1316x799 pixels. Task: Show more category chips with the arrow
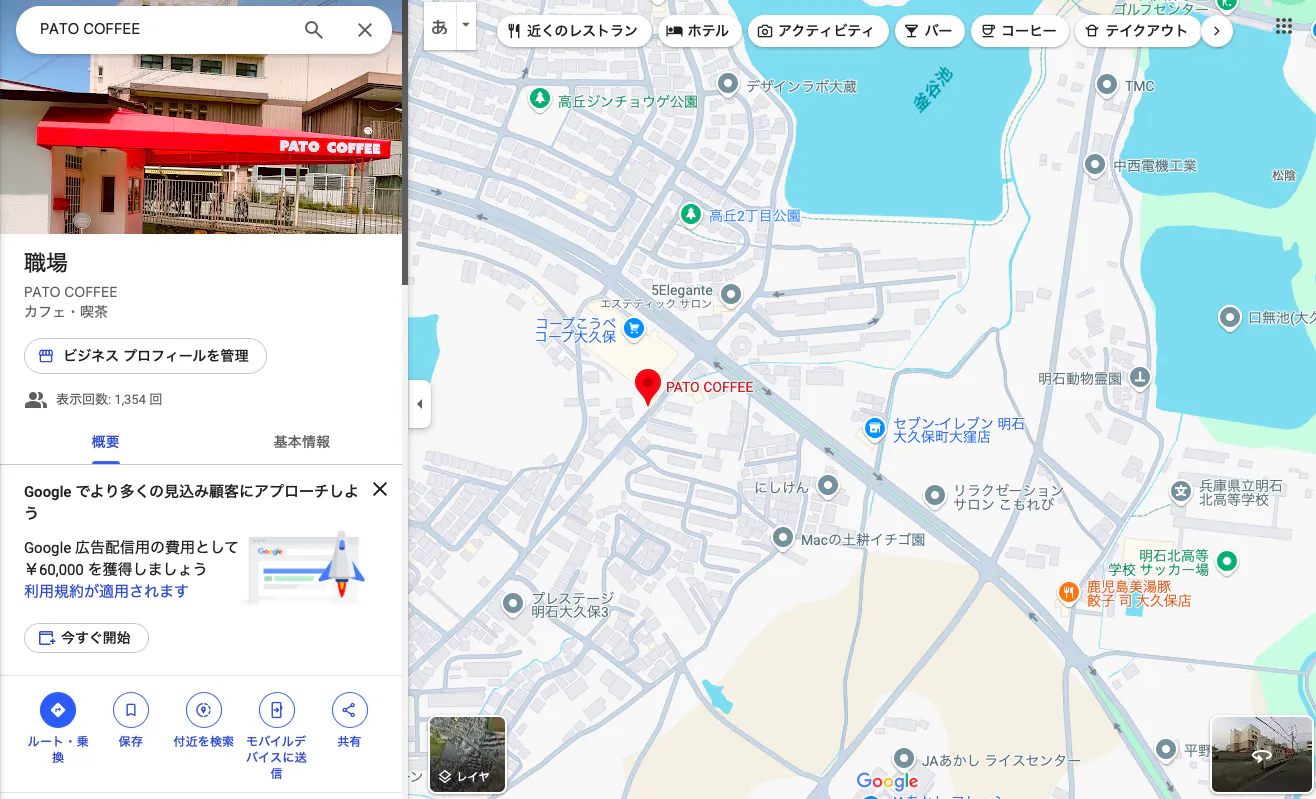point(1216,31)
